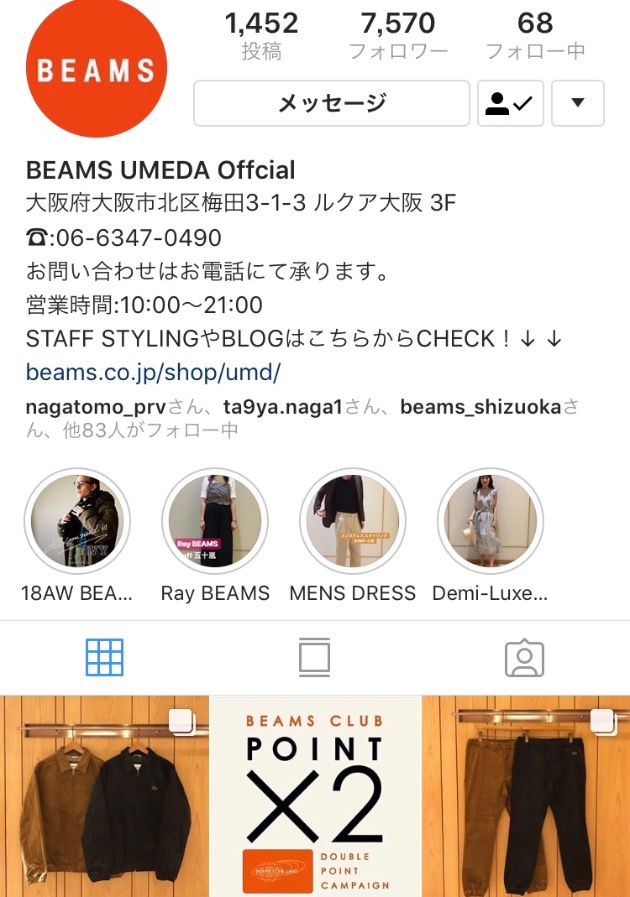View the Demi-Luxe... highlight
The width and height of the screenshot is (630, 897).
490,520
